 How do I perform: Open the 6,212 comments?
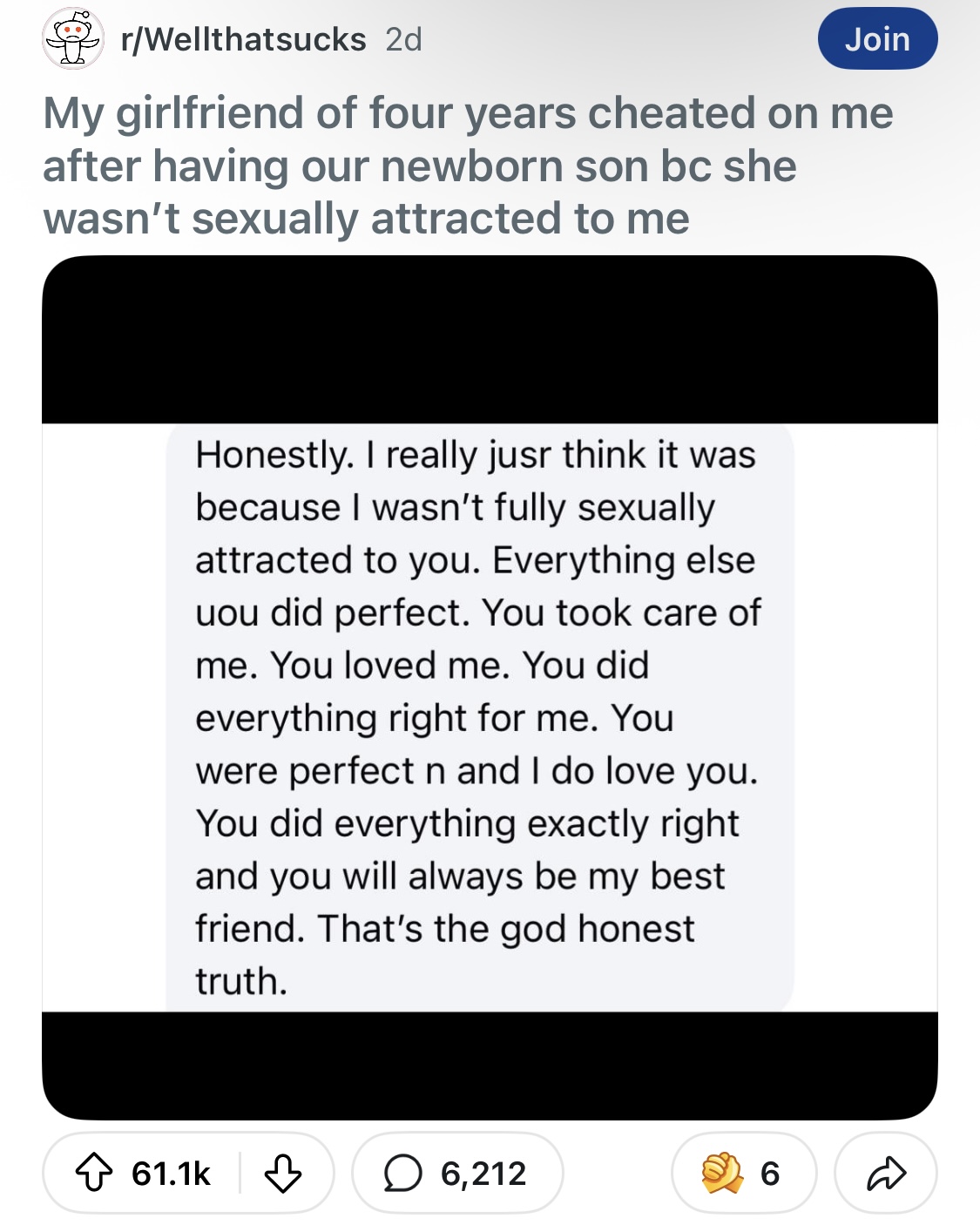[457, 1173]
